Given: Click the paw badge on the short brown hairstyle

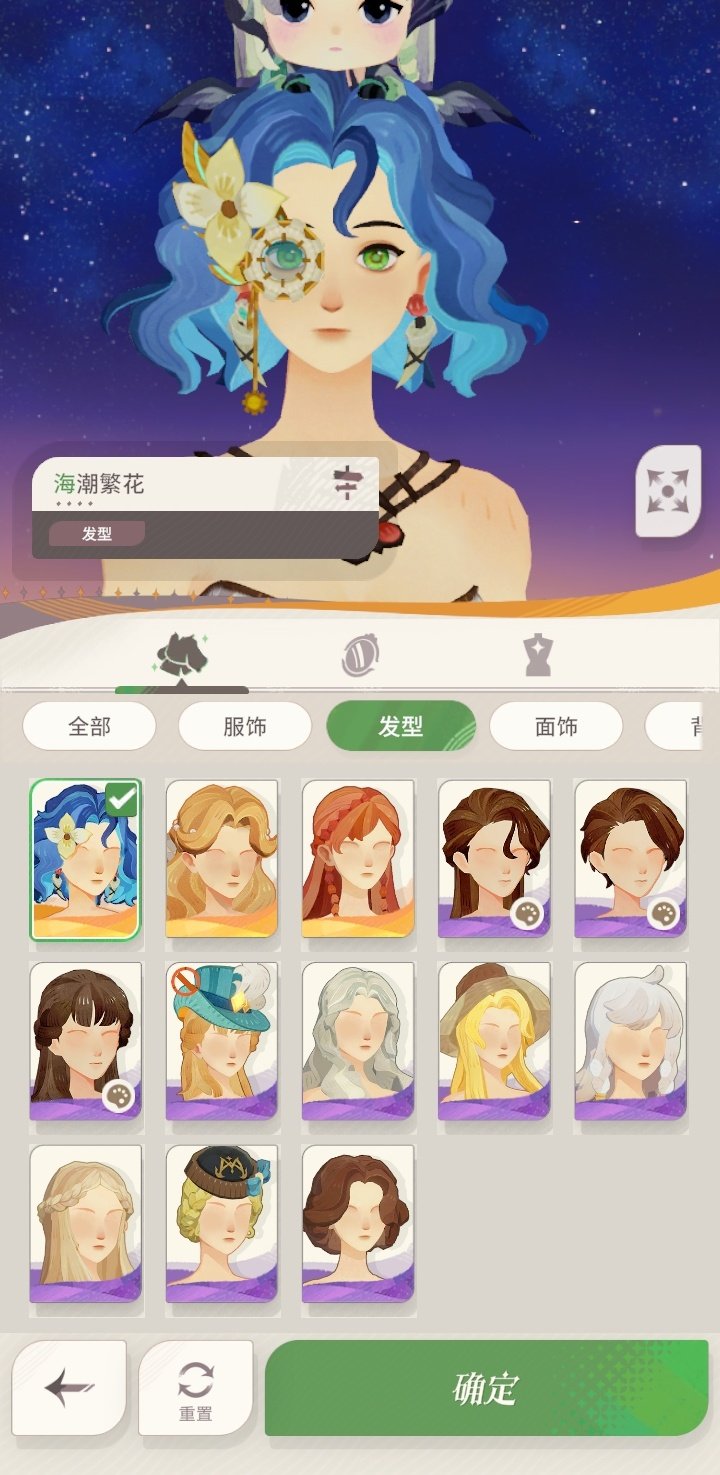Looking at the screenshot, I should click(x=662, y=911).
